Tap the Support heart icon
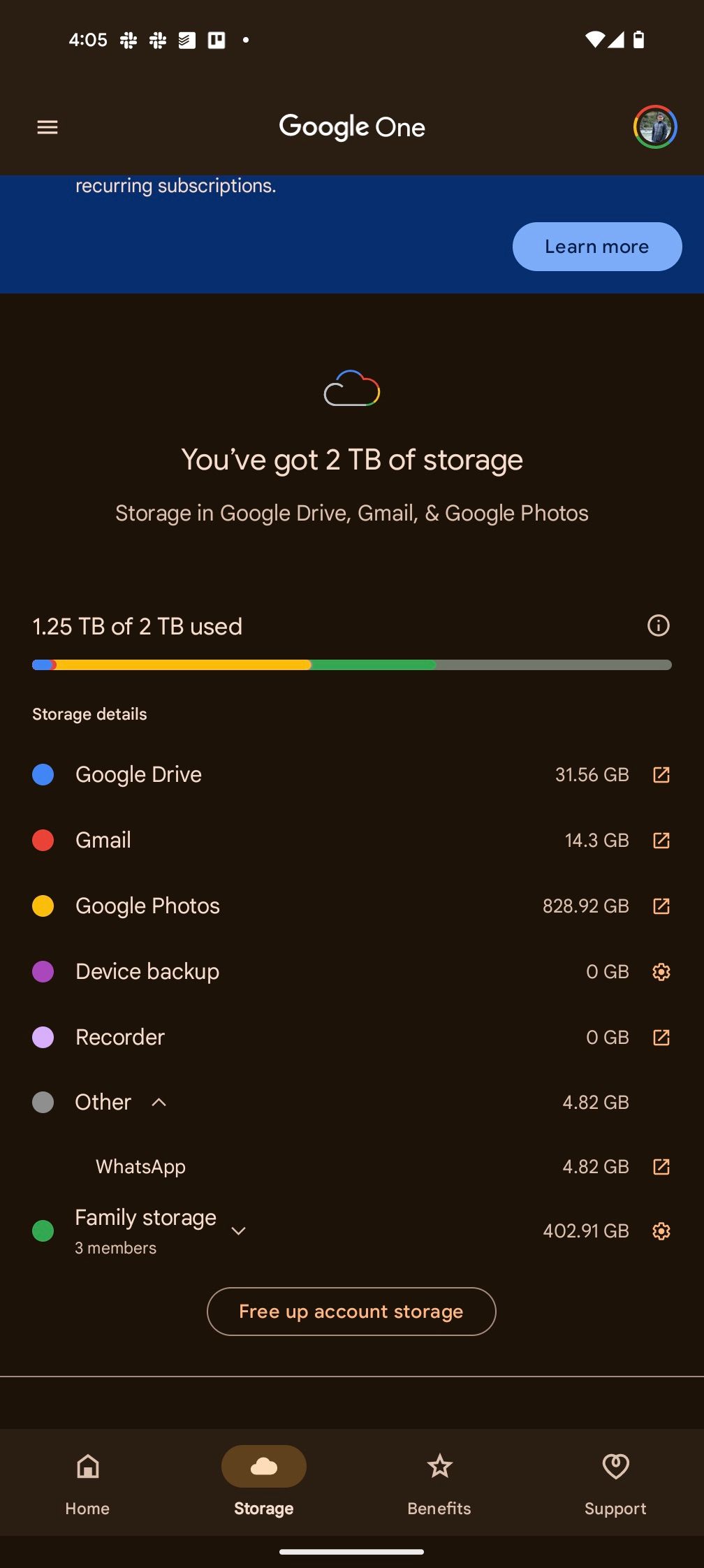This screenshot has width=704, height=1568. coord(615,1466)
